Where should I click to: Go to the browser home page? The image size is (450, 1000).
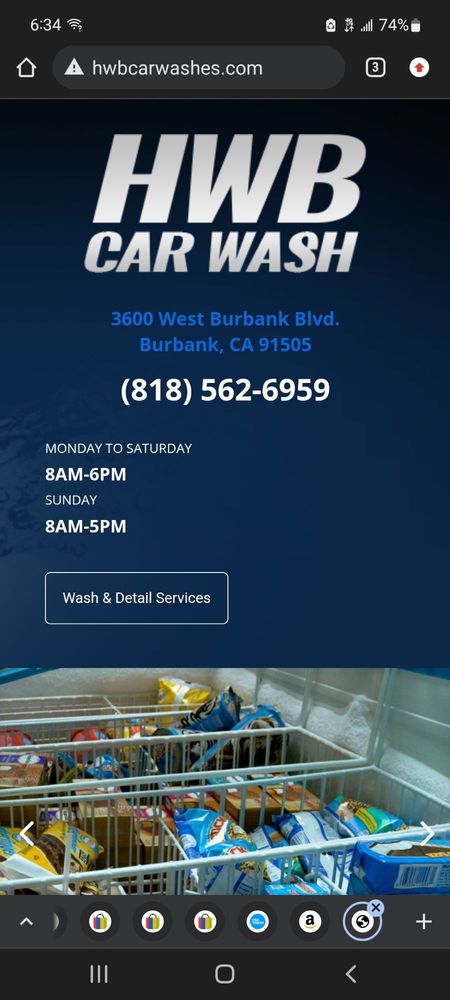pos(26,68)
